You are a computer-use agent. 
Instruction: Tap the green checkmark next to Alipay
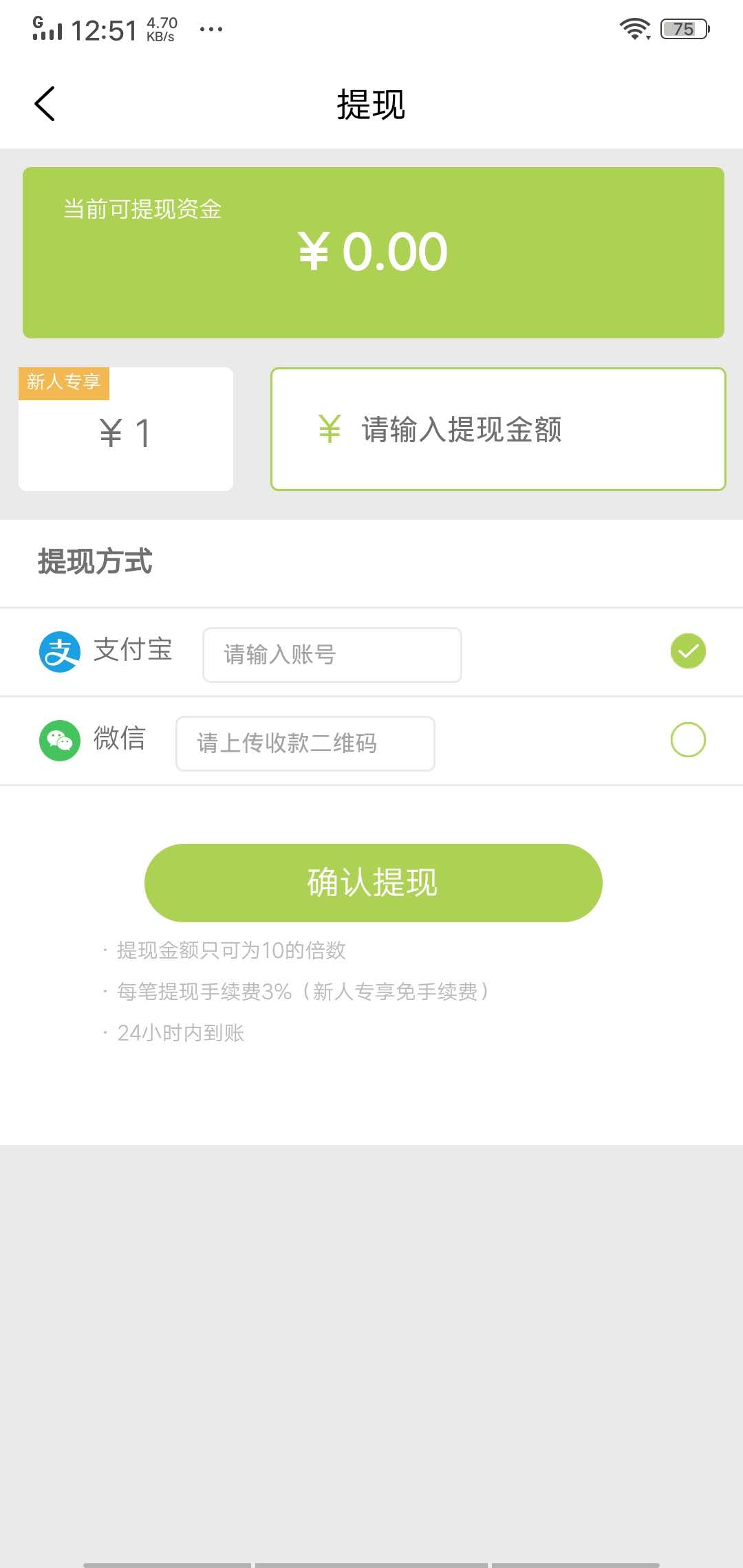(687, 651)
